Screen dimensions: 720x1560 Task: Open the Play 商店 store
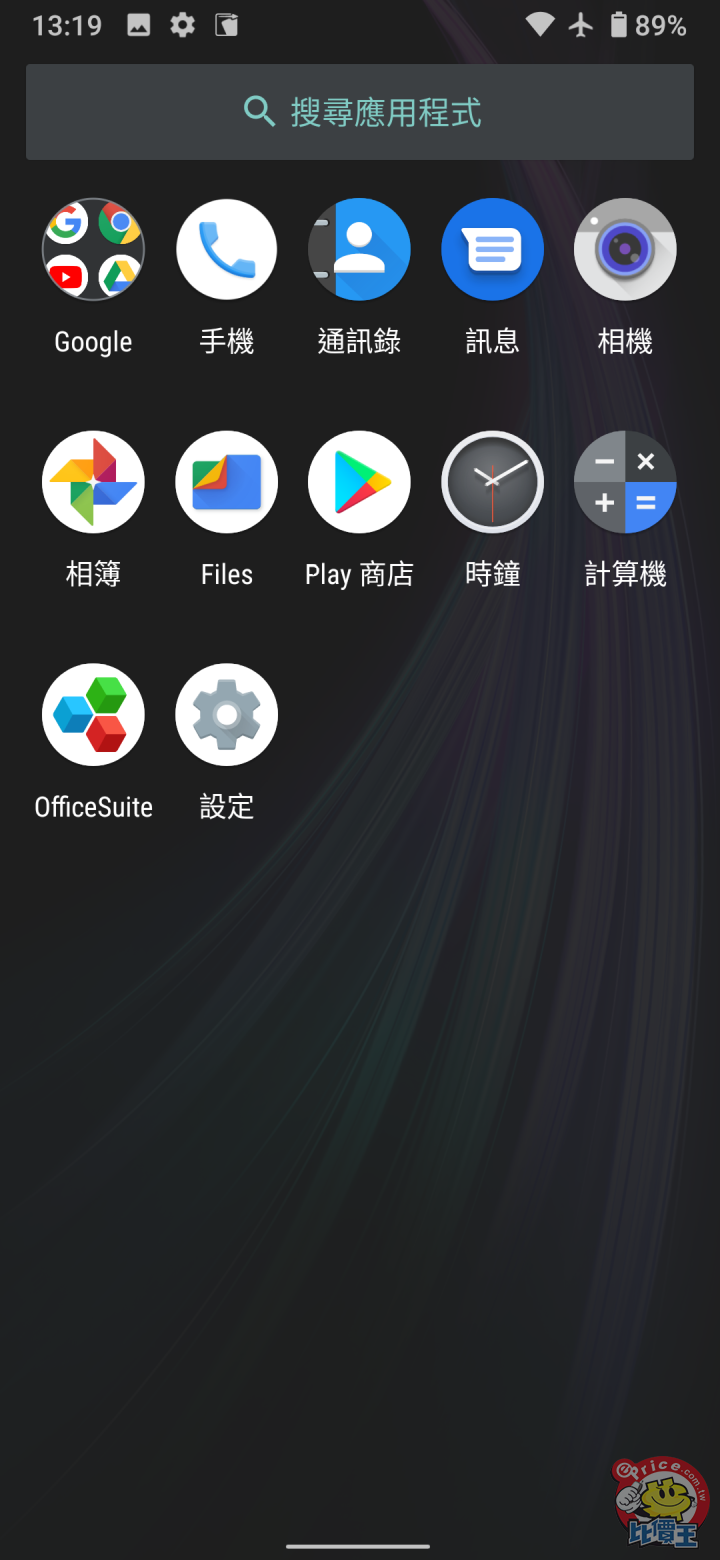(x=359, y=482)
